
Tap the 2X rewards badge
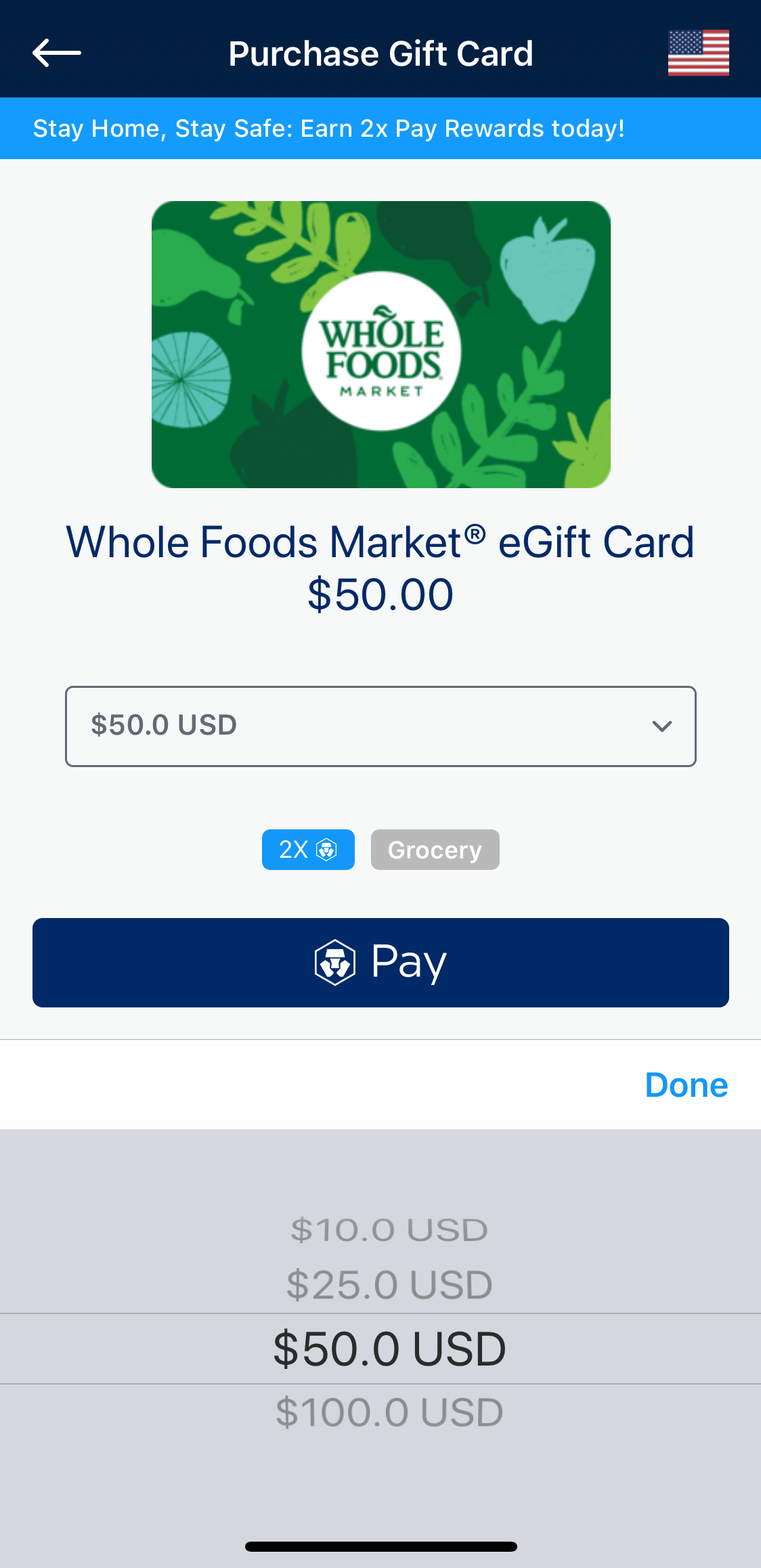coord(308,850)
